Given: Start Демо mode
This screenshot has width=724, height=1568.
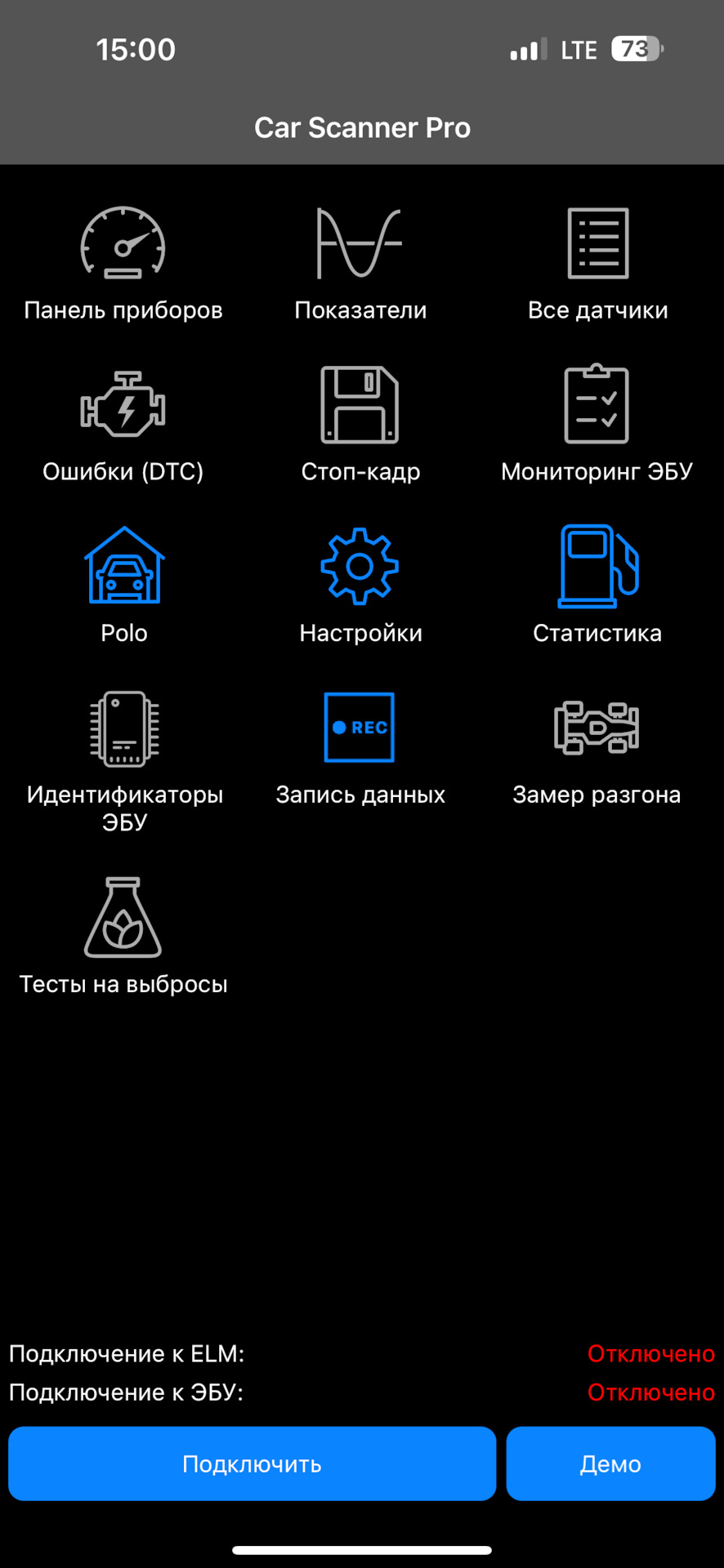Looking at the screenshot, I should pos(610,1463).
